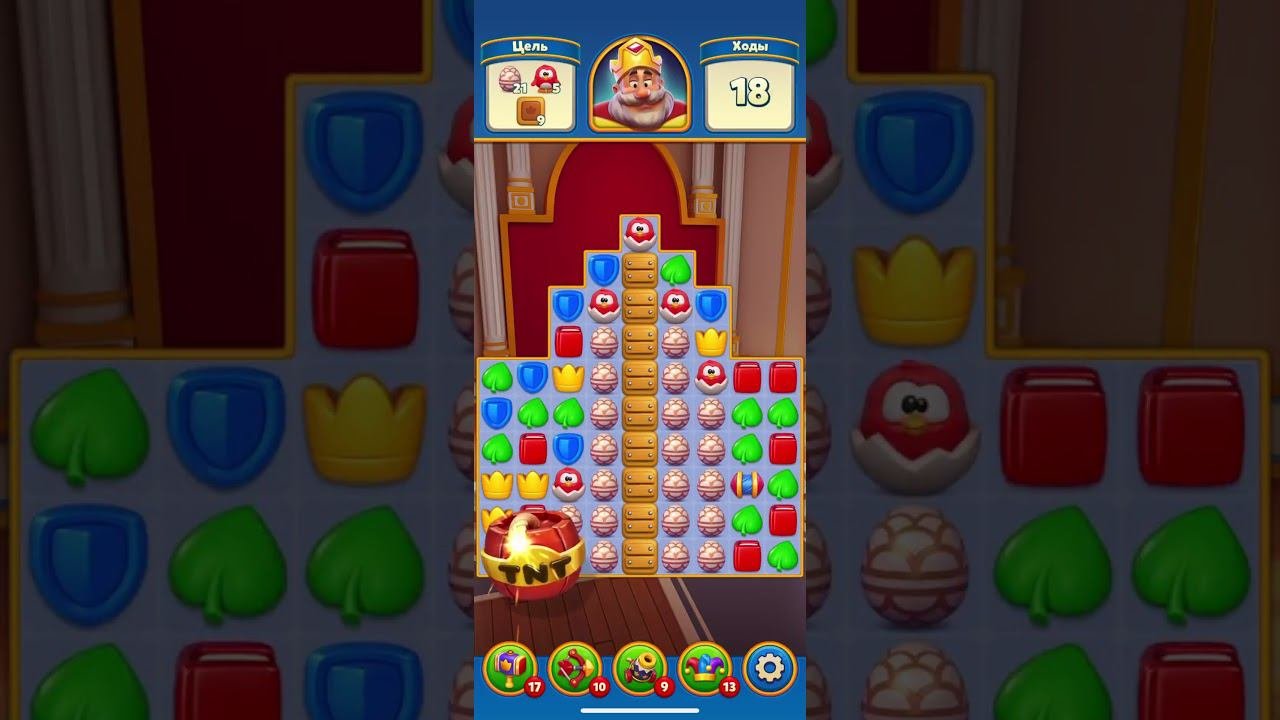Use the jester hat shuffle booster
1280x720 pixels.
click(x=705, y=668)
